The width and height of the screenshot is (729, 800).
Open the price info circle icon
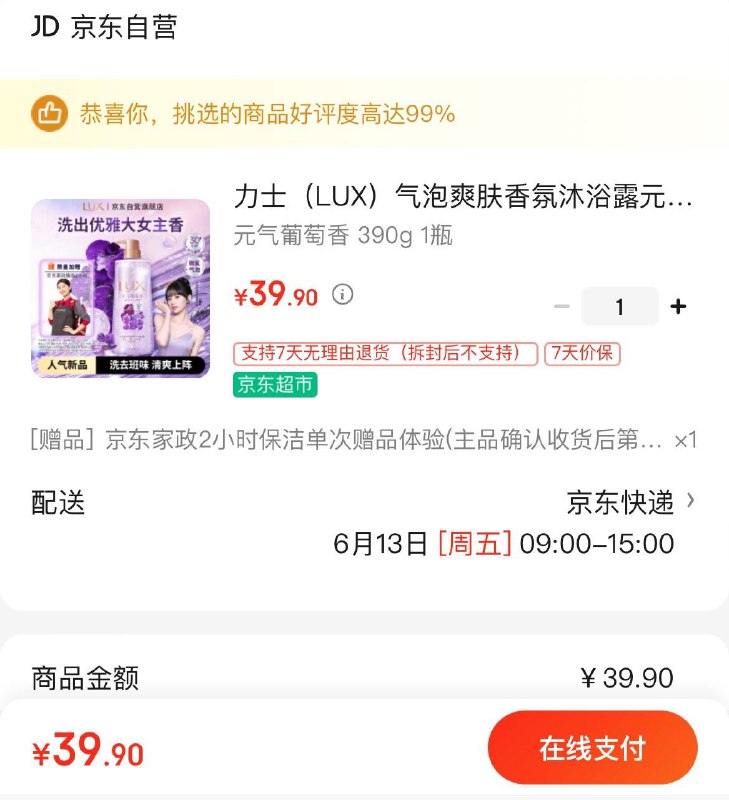pyautogui.click(x=340, y=296)
